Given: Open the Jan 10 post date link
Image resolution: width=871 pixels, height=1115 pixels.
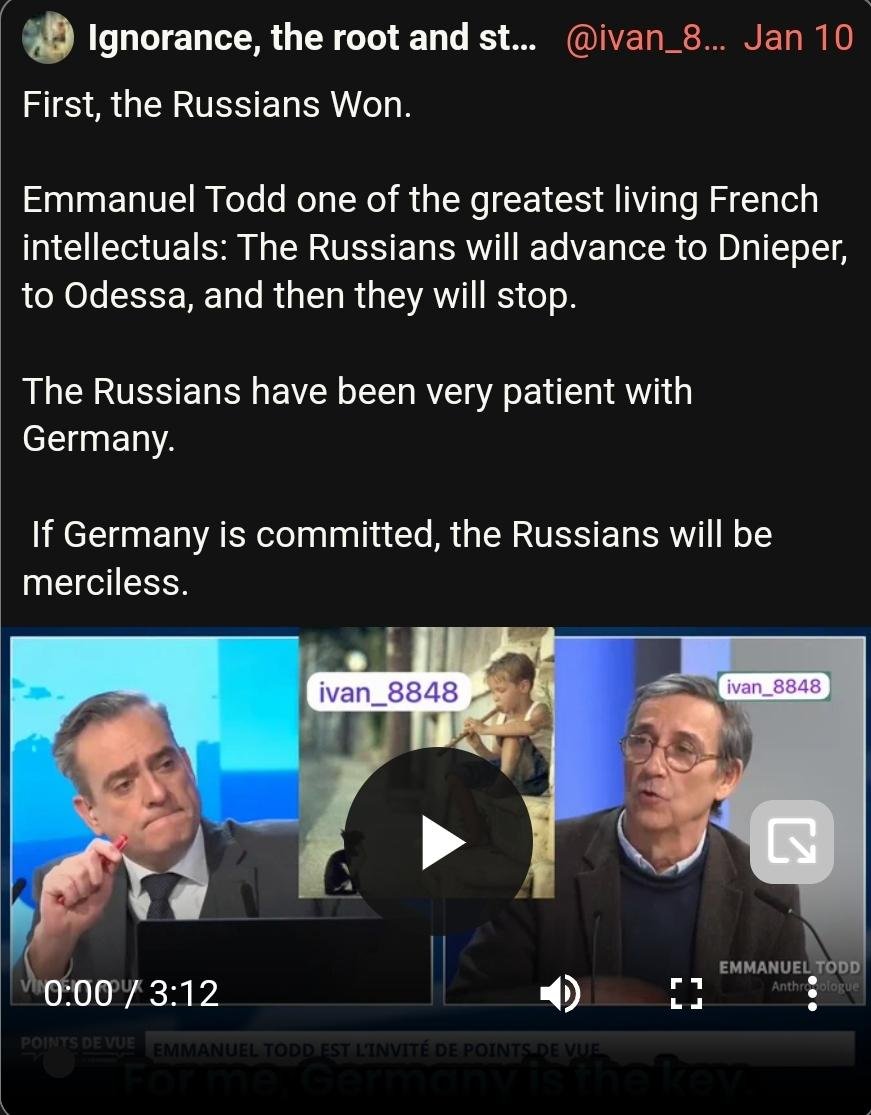Looking at the screenshot, I should (798, 39).
